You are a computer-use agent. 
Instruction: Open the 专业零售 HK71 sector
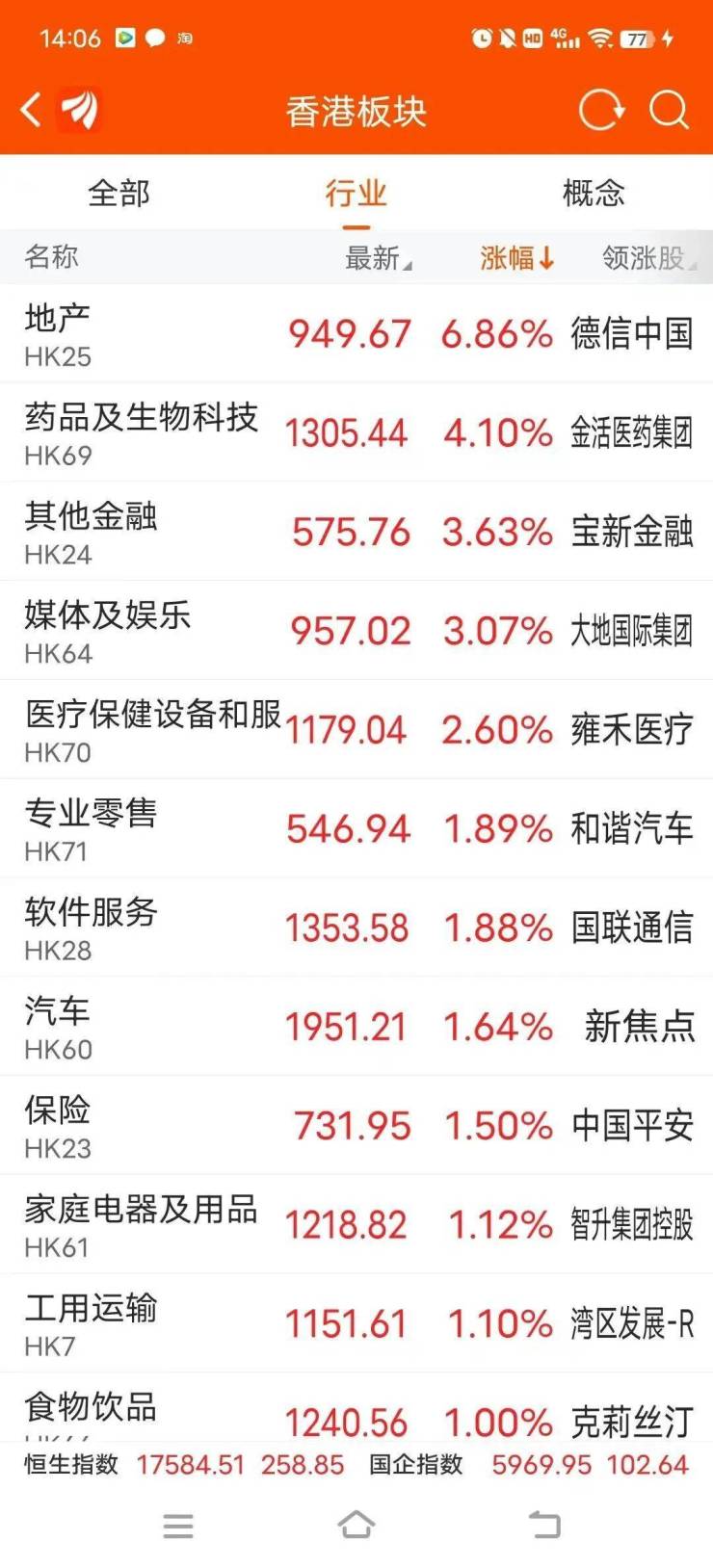tap(91, 828)
